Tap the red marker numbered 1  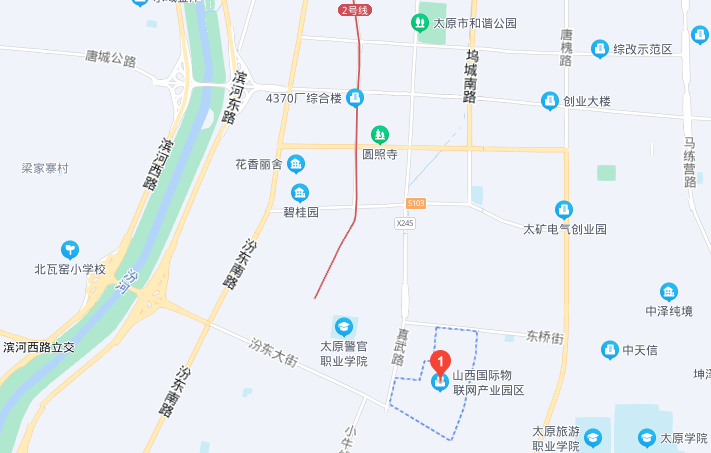[440, 363]
